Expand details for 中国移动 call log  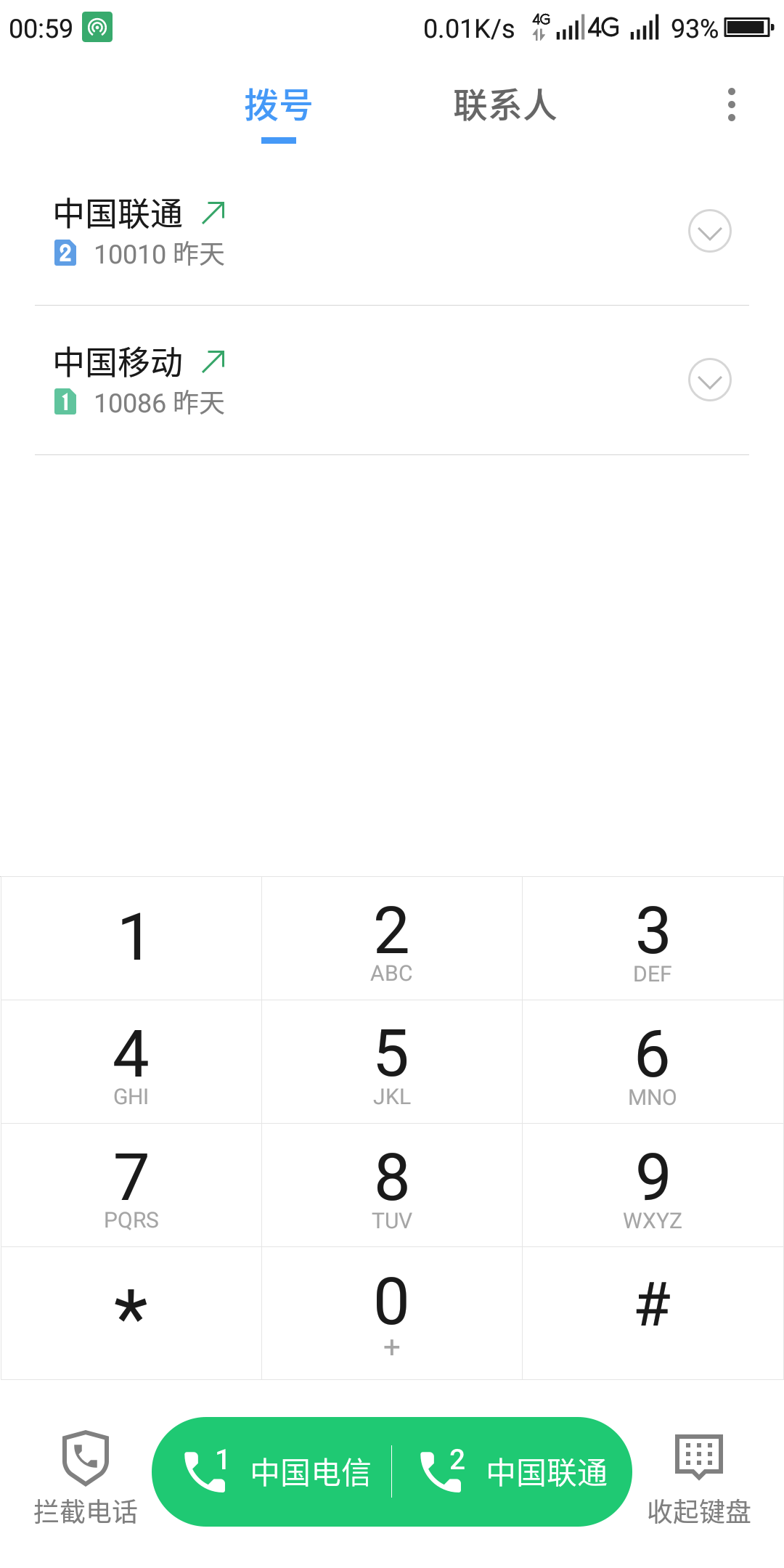click(x=709, y=380)
